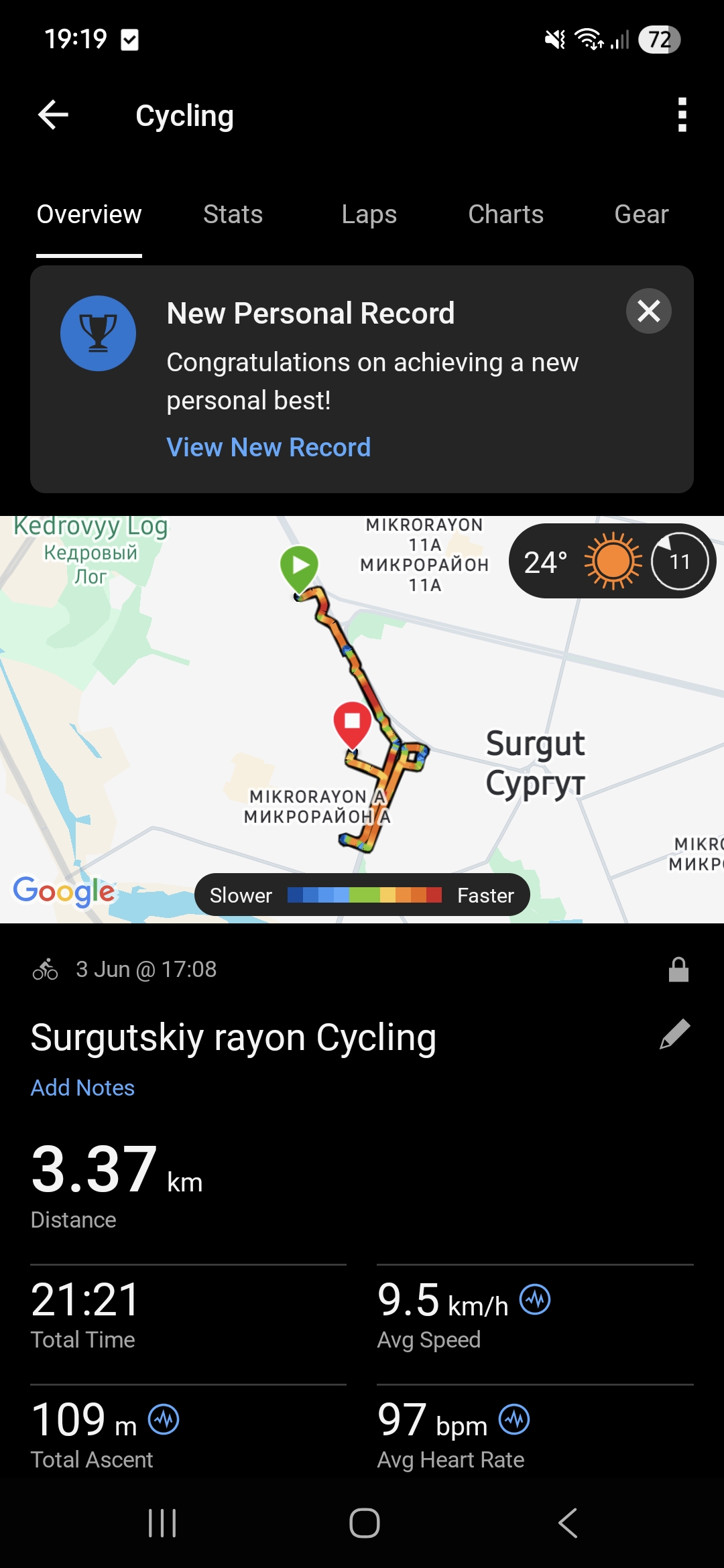Dismiss the New Personal Record banner
Viewport: 724px width, 1568px height.
648,311
